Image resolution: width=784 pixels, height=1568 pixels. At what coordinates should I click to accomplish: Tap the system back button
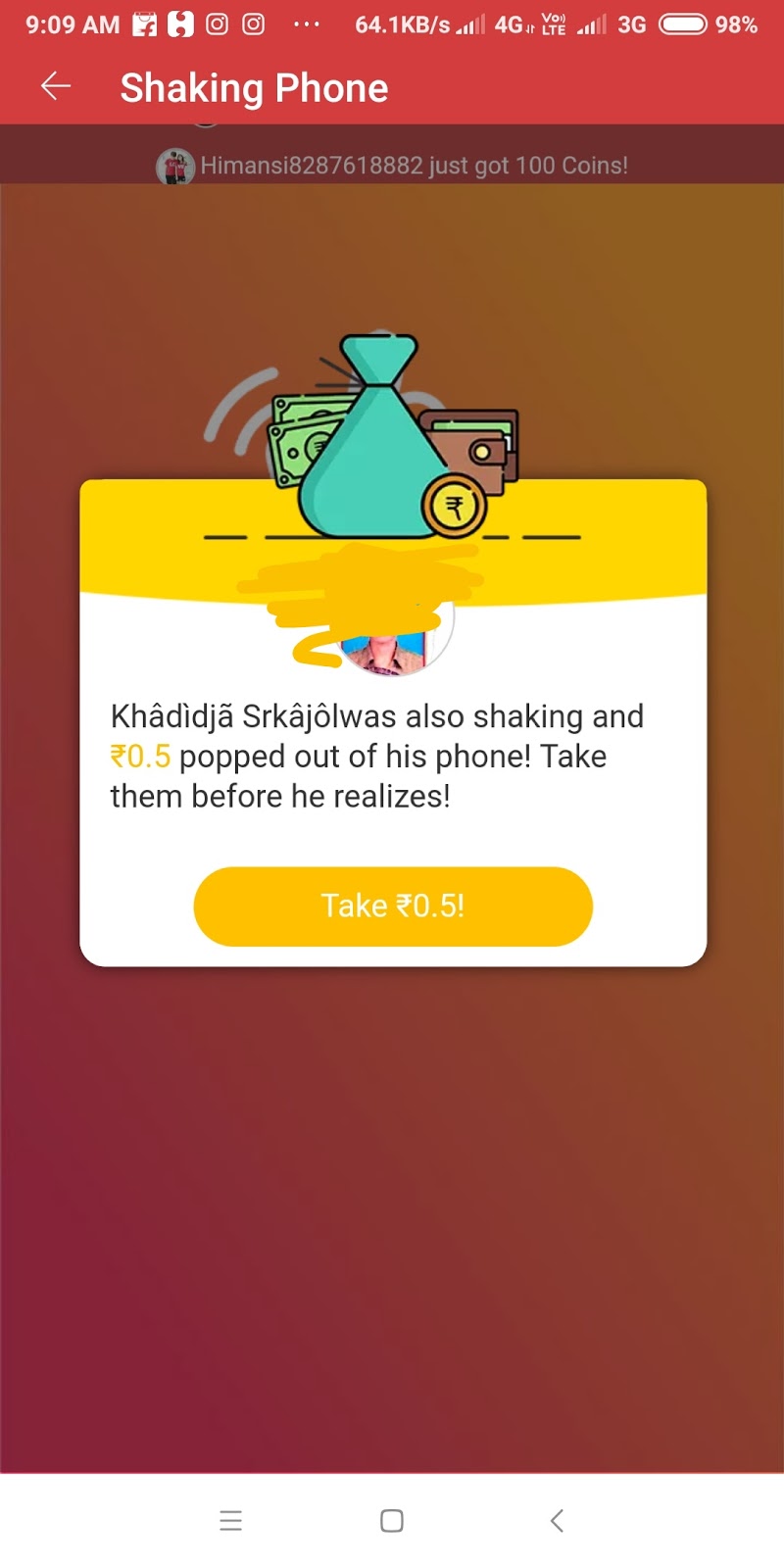(x=557, y=1520)
